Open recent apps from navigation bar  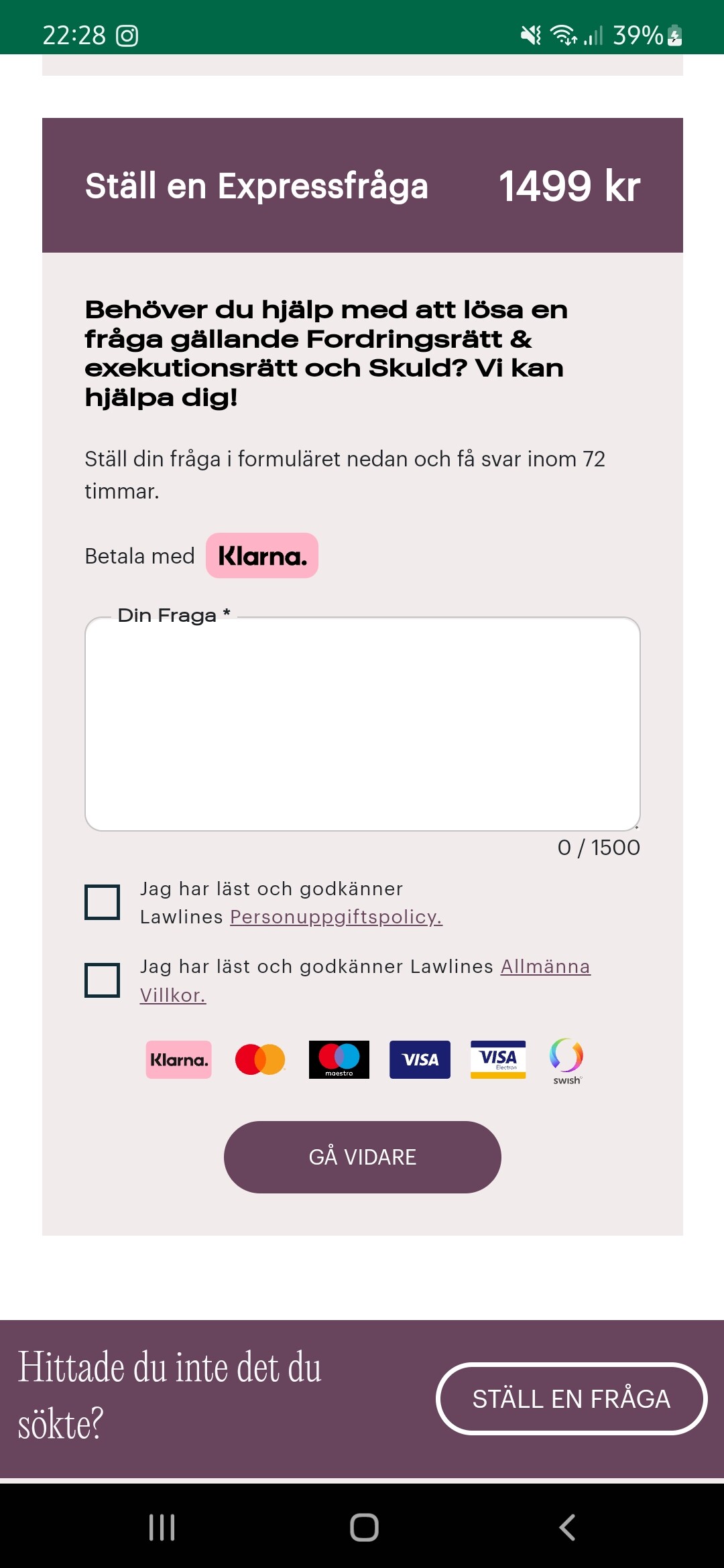(162, 1528)
